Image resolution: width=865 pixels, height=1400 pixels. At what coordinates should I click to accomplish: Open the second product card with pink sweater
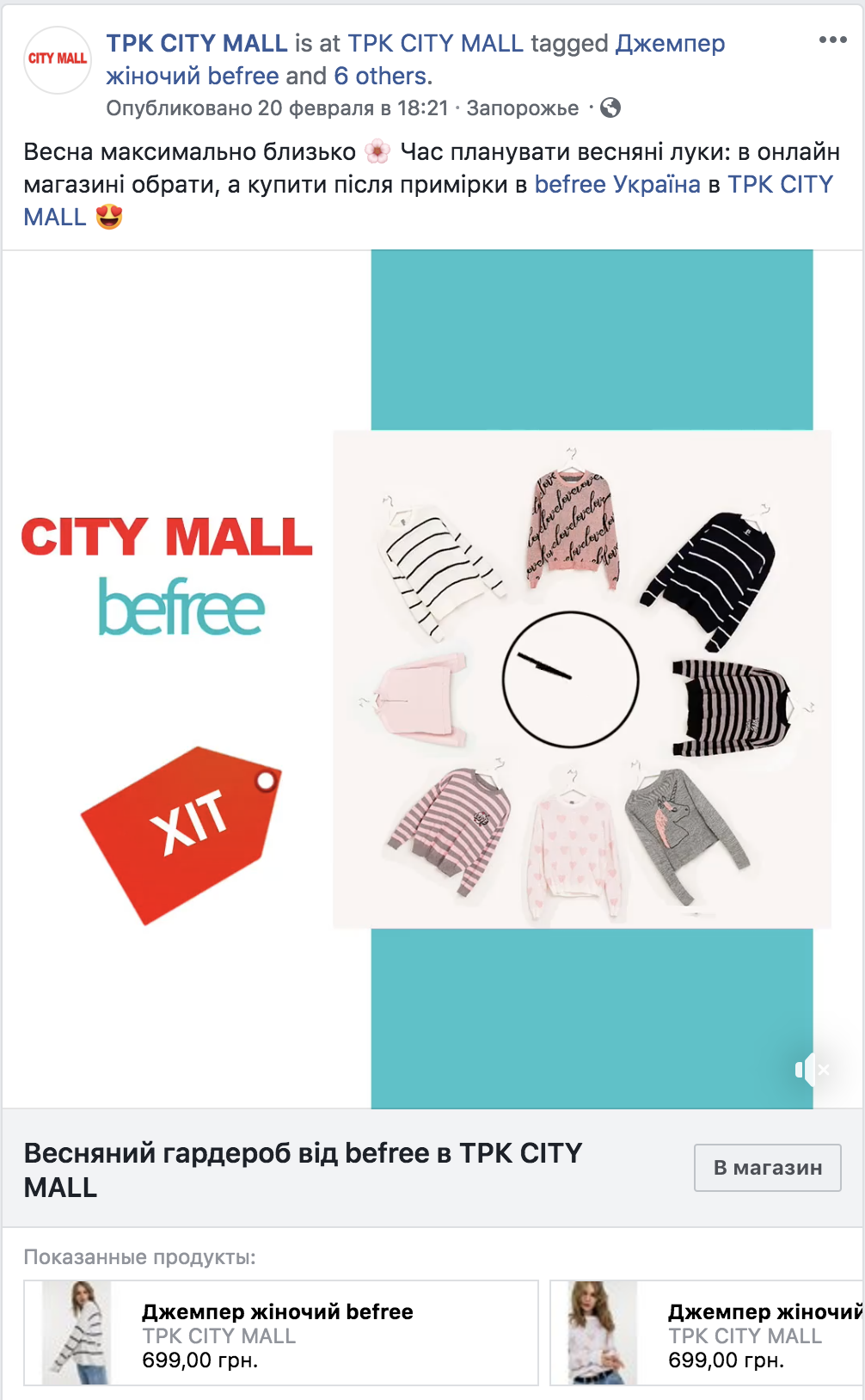click(707, 1333)
